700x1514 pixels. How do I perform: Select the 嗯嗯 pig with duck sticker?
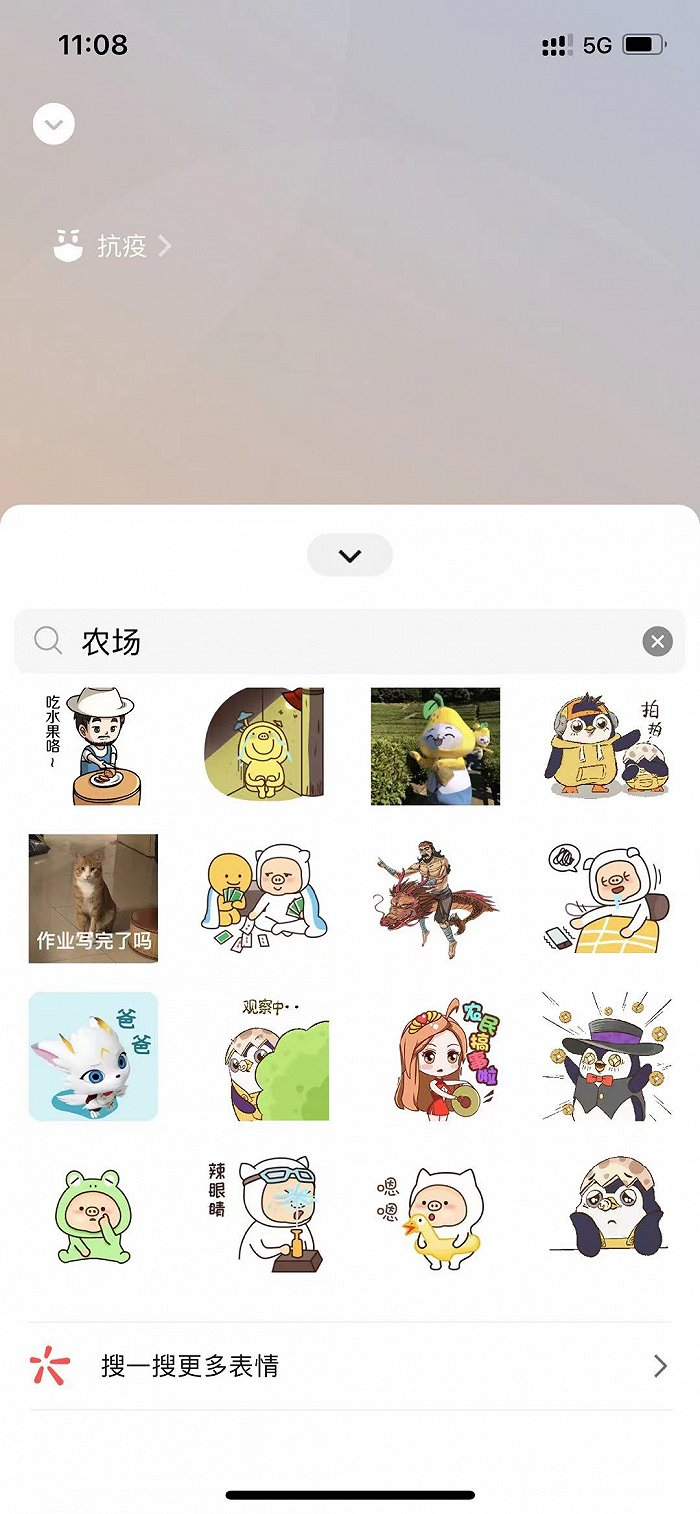(436, 1214)
